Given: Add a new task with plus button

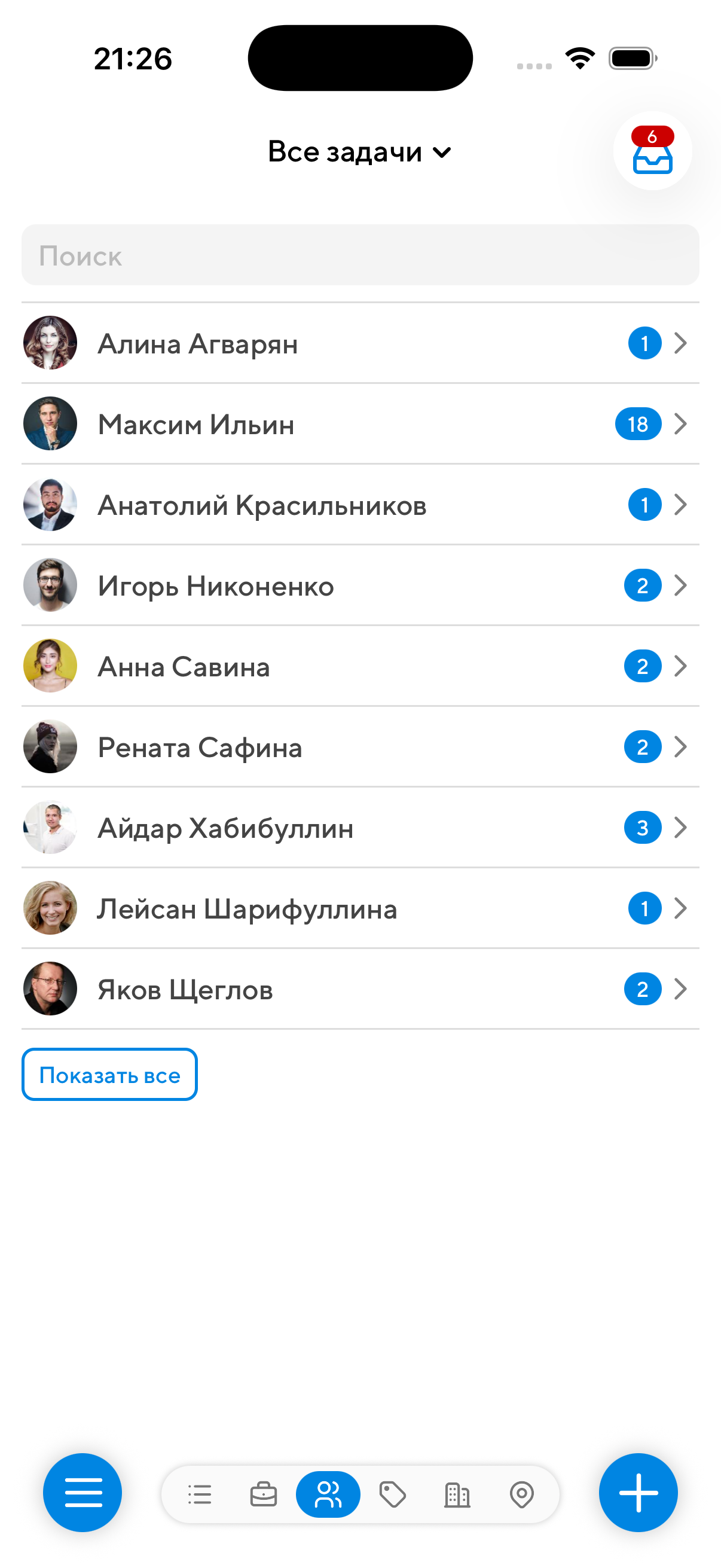Looking at the screenshot, I should tap(638, 1492).
